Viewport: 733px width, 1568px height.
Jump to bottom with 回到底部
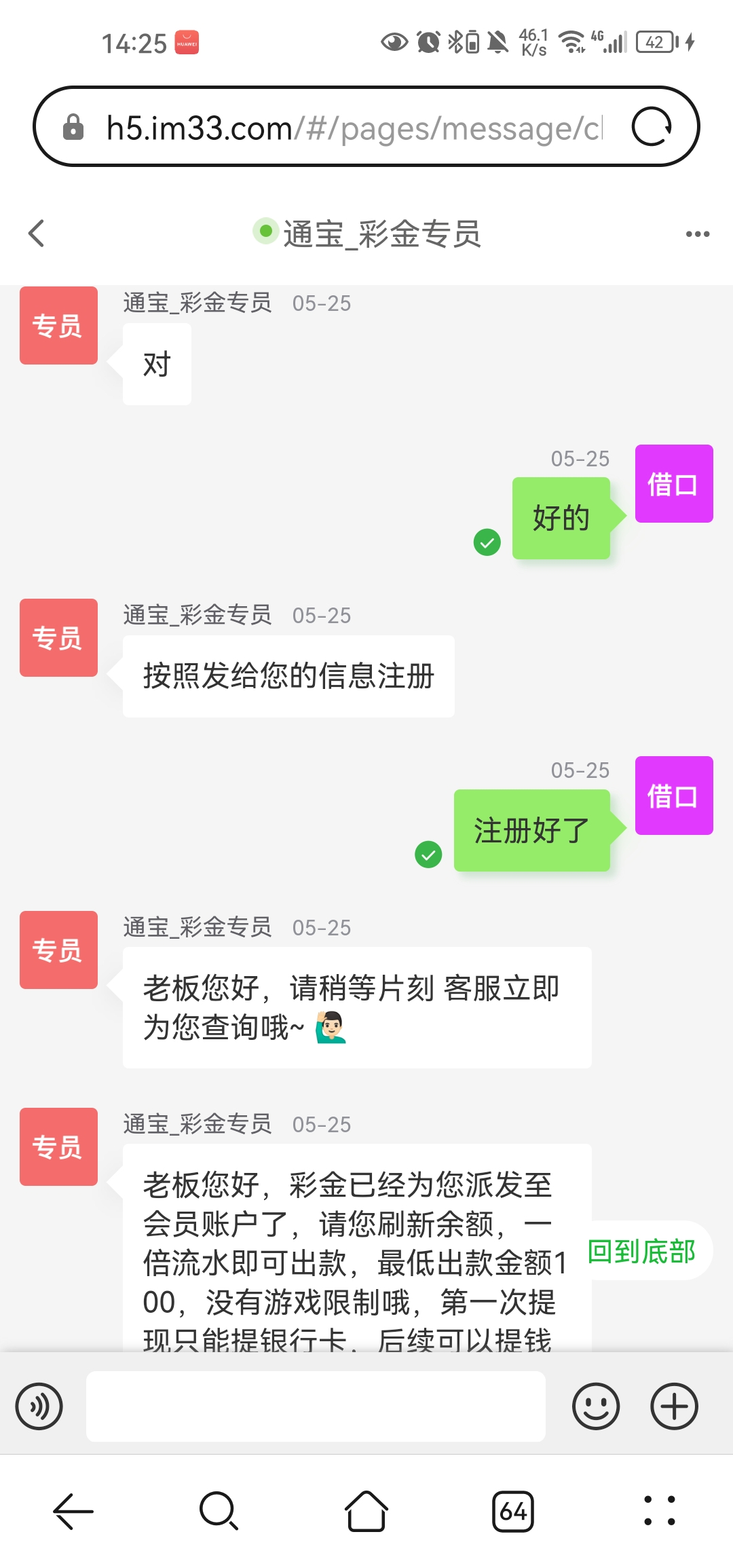pyautogui.click(x=642, y=1251)
